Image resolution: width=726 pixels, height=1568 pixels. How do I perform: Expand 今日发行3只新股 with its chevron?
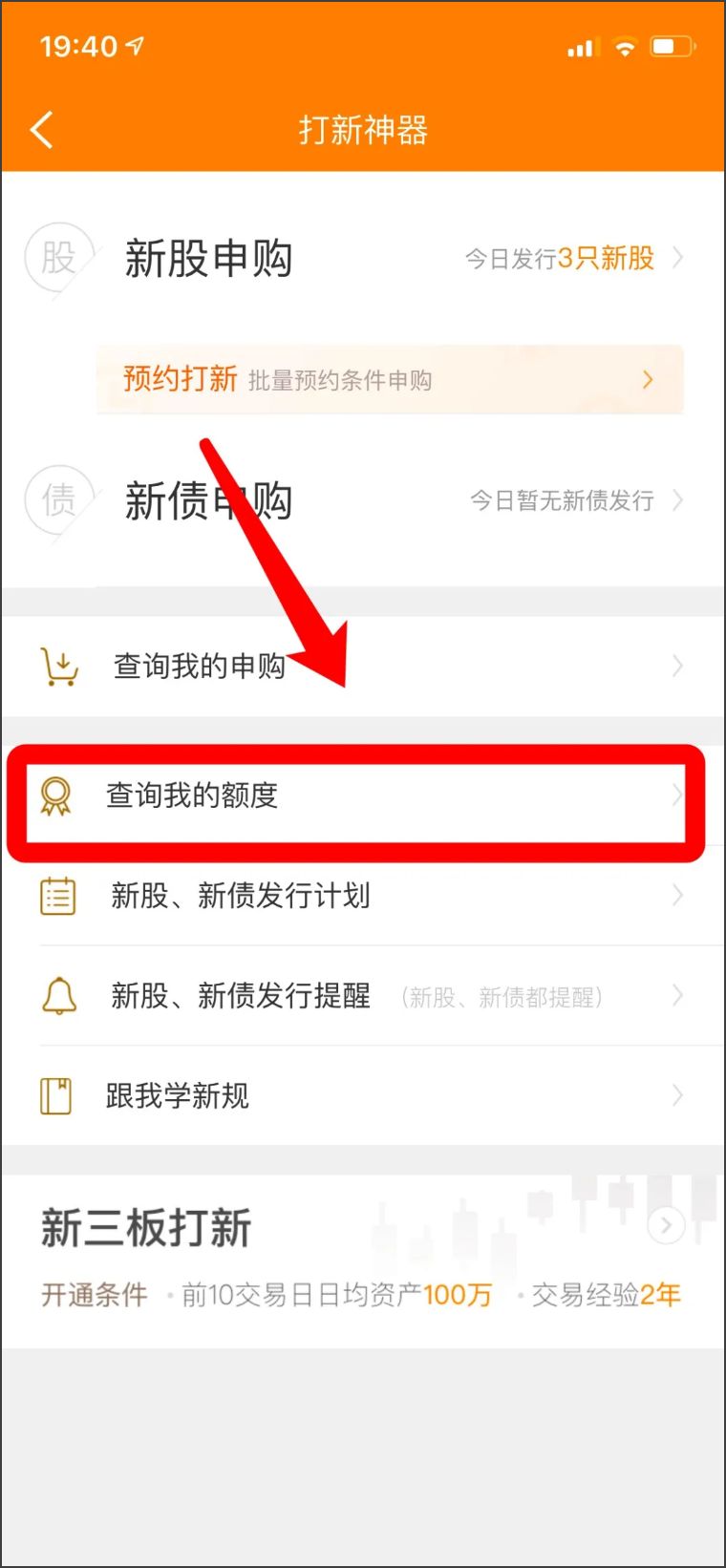[678, 259]
